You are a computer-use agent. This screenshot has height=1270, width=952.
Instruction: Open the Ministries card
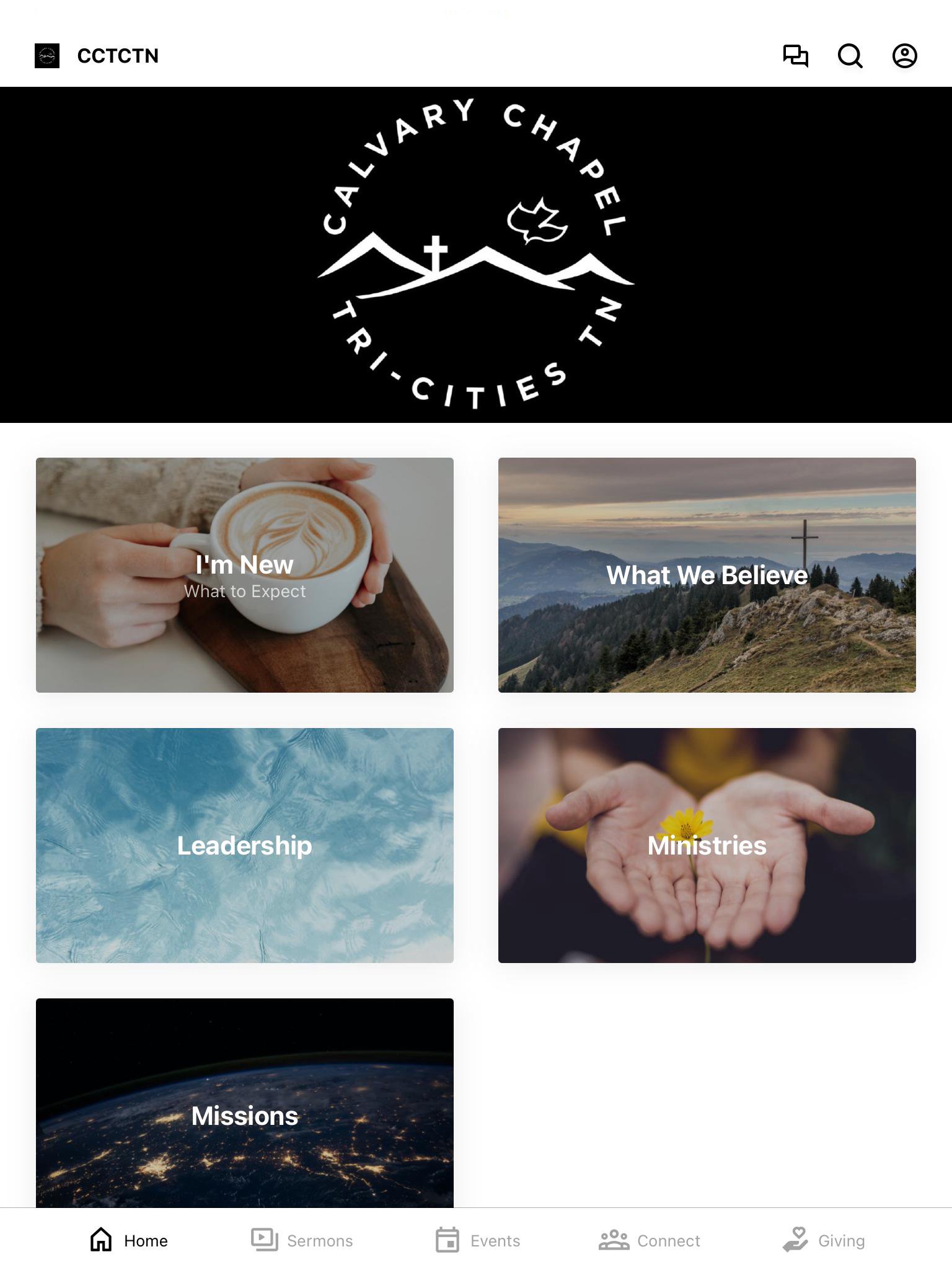(x=707, y=845)
